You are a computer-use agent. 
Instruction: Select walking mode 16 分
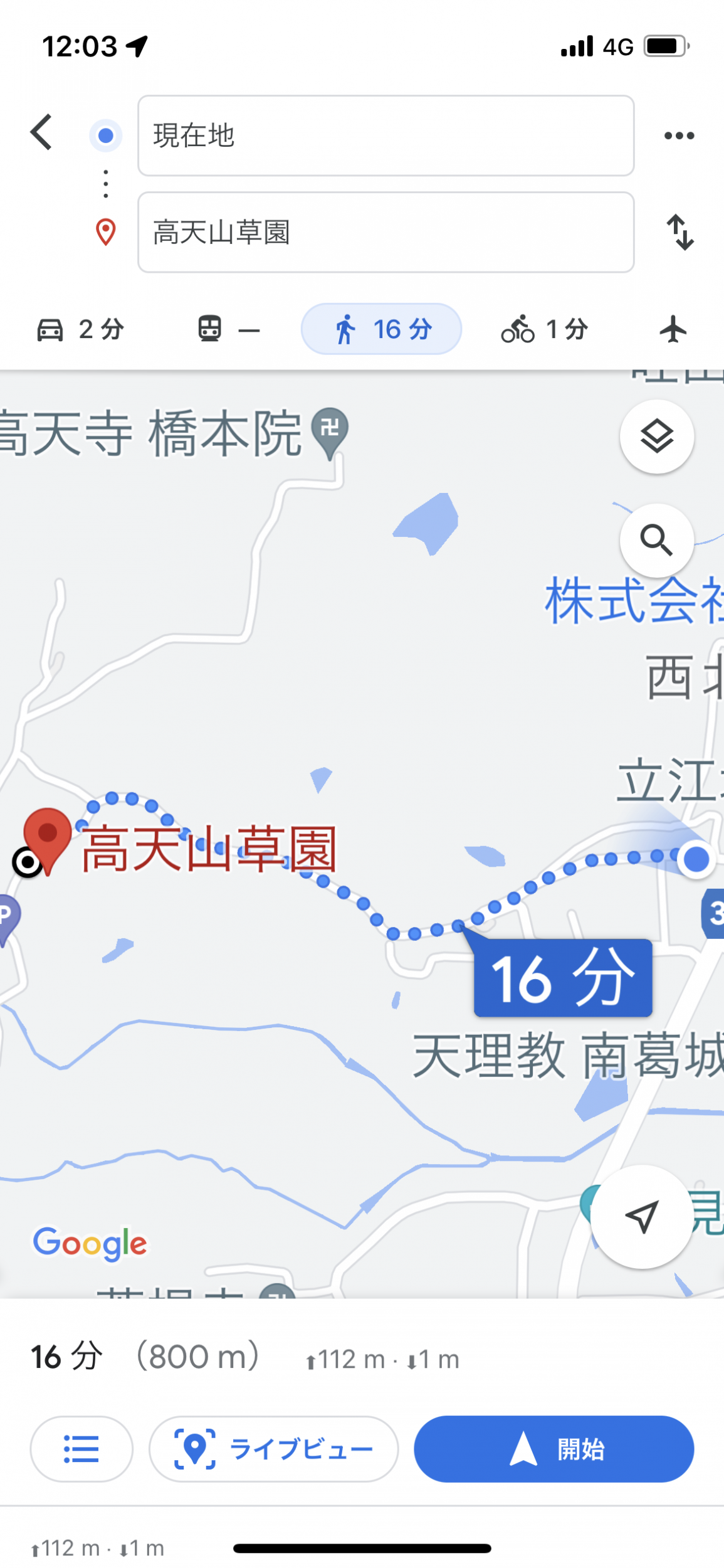tap(381, 329)
